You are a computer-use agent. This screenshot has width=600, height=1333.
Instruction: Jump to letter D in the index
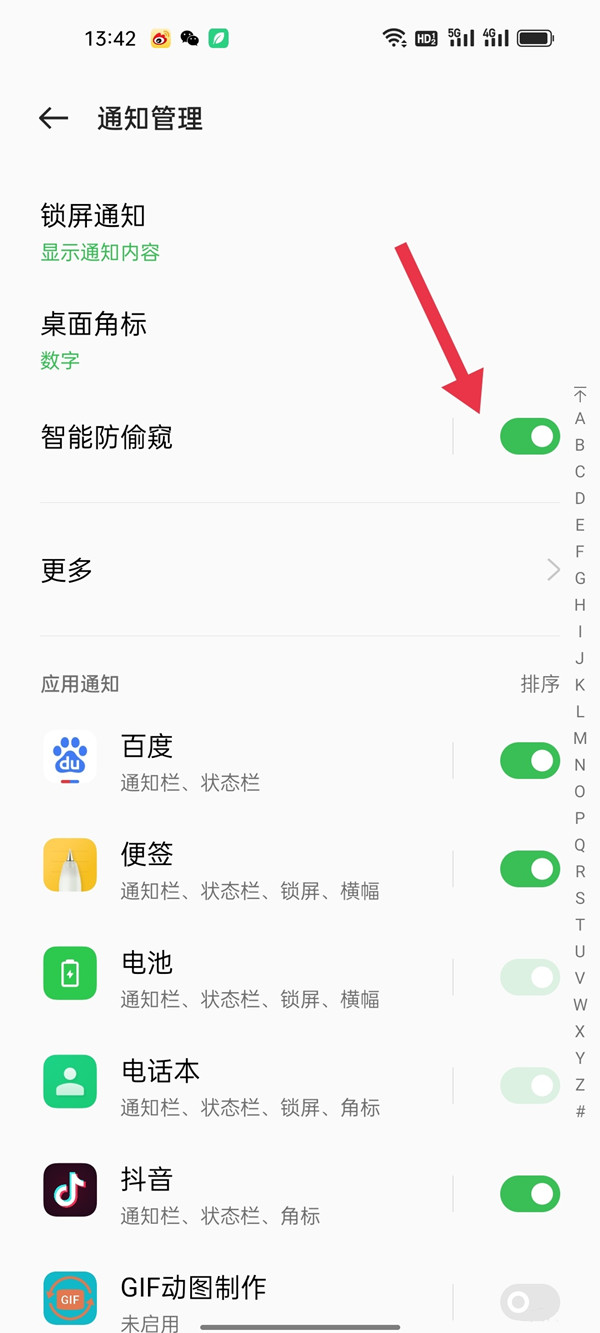tap(580, 498)
